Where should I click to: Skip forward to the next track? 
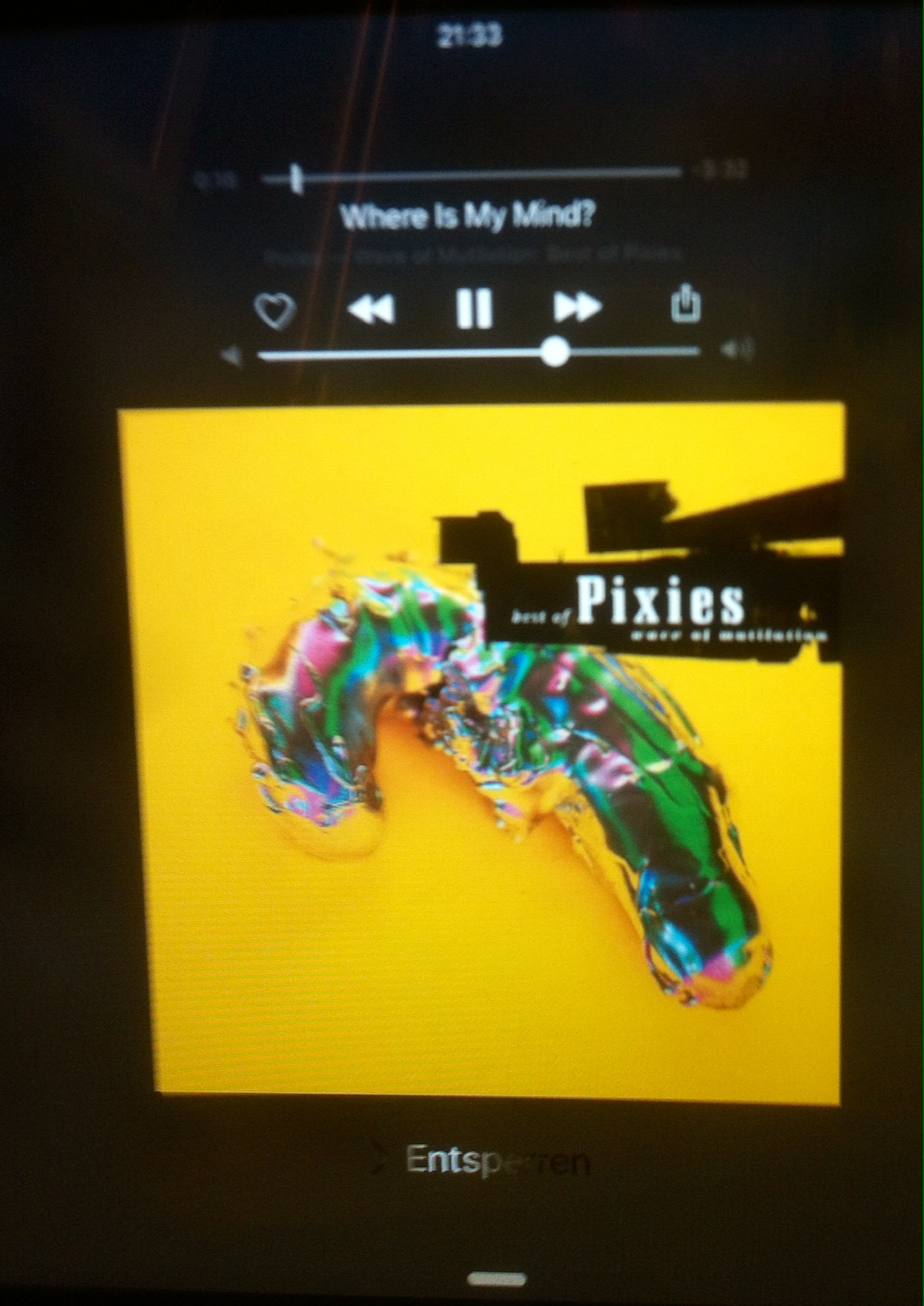click(x=577, y=307)
